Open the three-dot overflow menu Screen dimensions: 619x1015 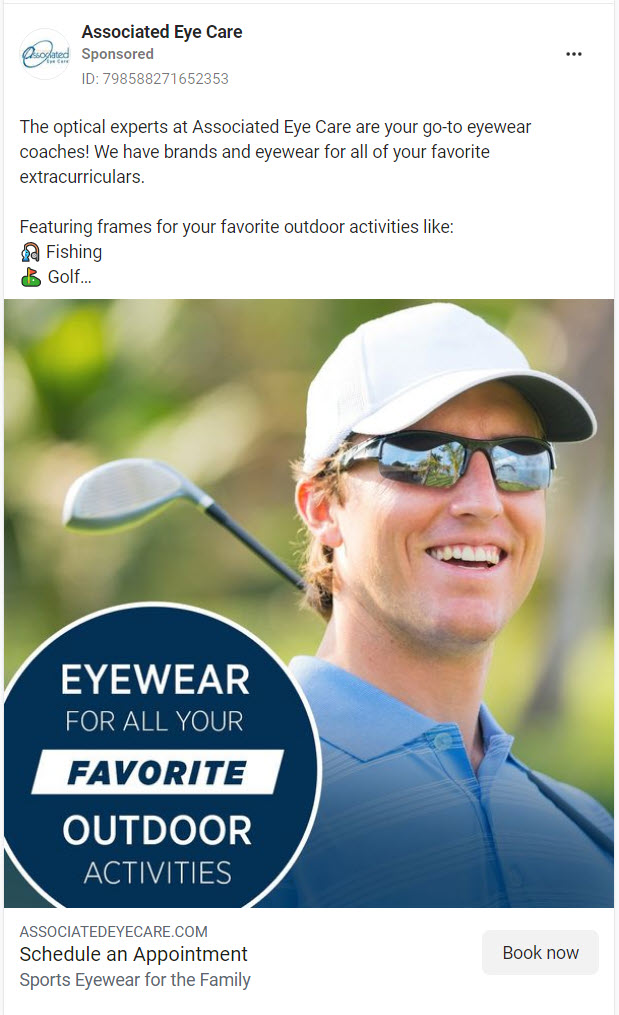click(573, 54)
